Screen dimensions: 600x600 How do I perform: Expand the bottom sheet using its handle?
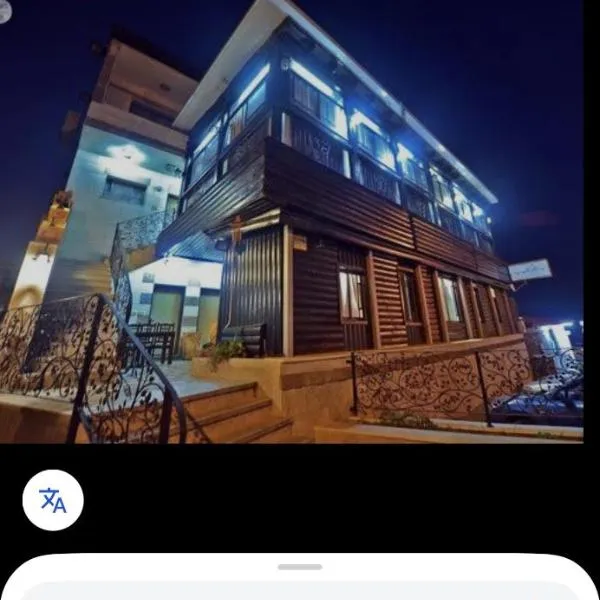tap(300, 567)
